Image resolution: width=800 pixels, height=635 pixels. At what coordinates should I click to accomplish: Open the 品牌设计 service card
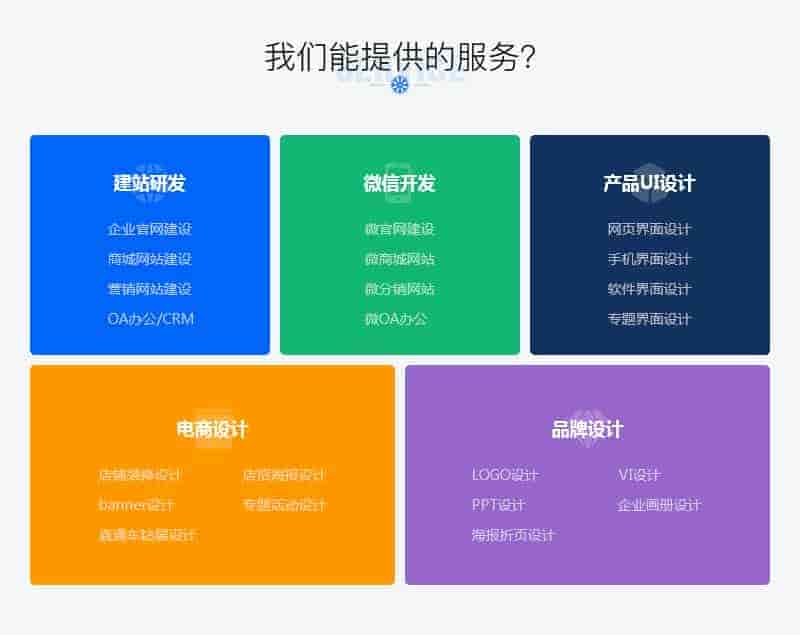tap(587, 430)
